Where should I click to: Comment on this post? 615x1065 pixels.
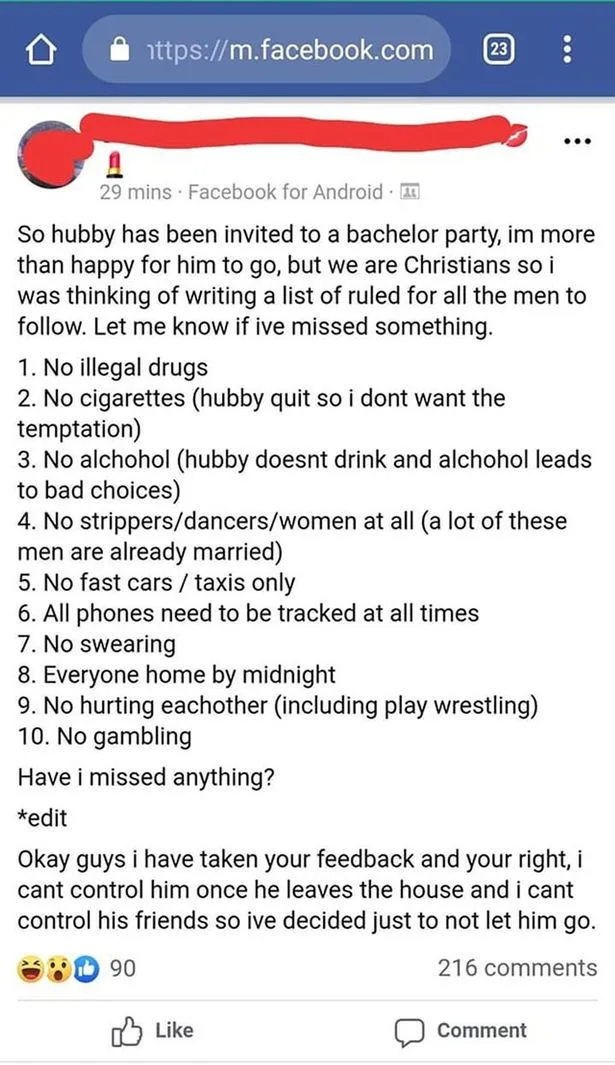click(460, 1030)
